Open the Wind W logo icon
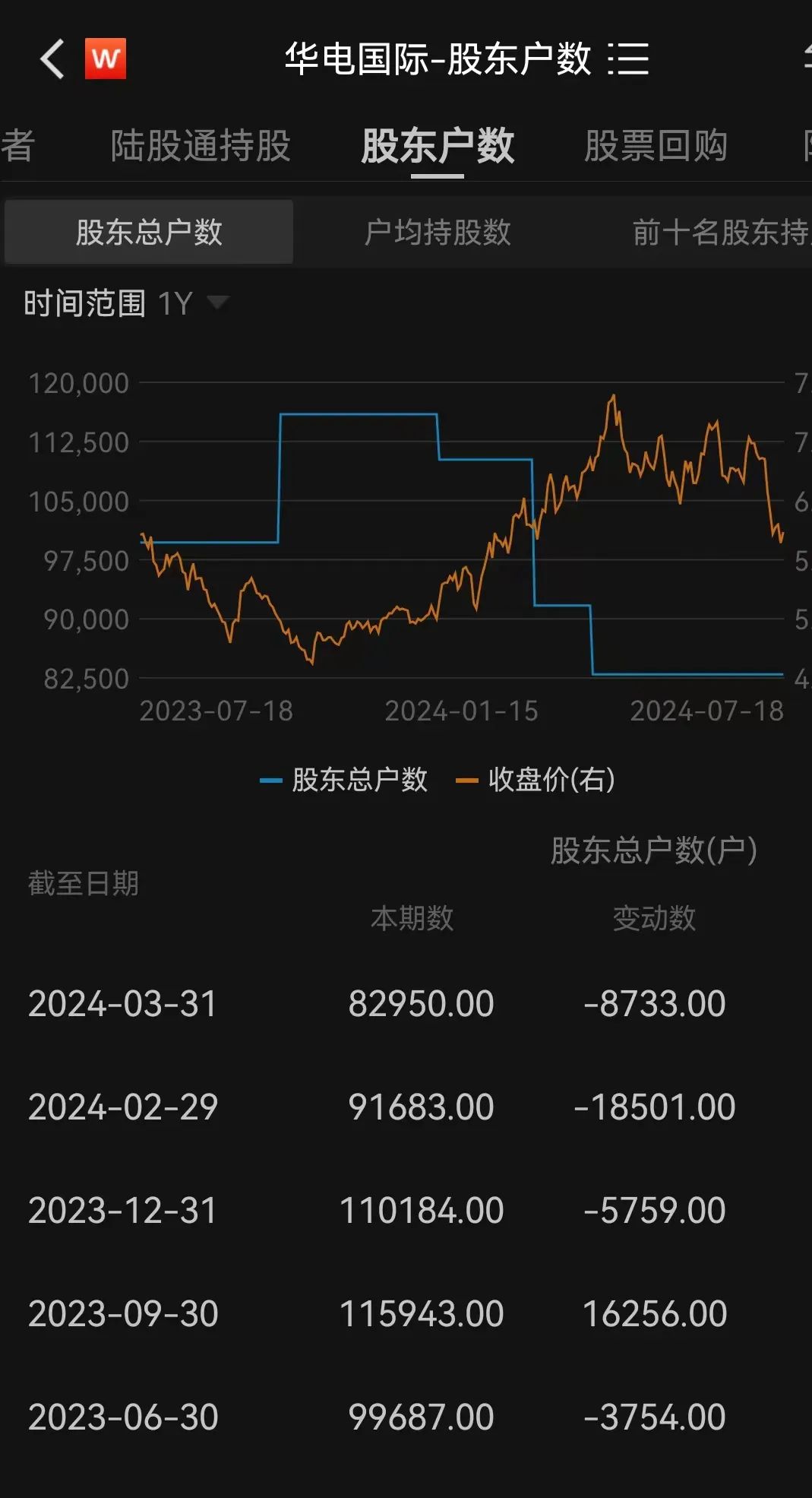This screenshot has height=1498, width=812. tap(106, 58)
